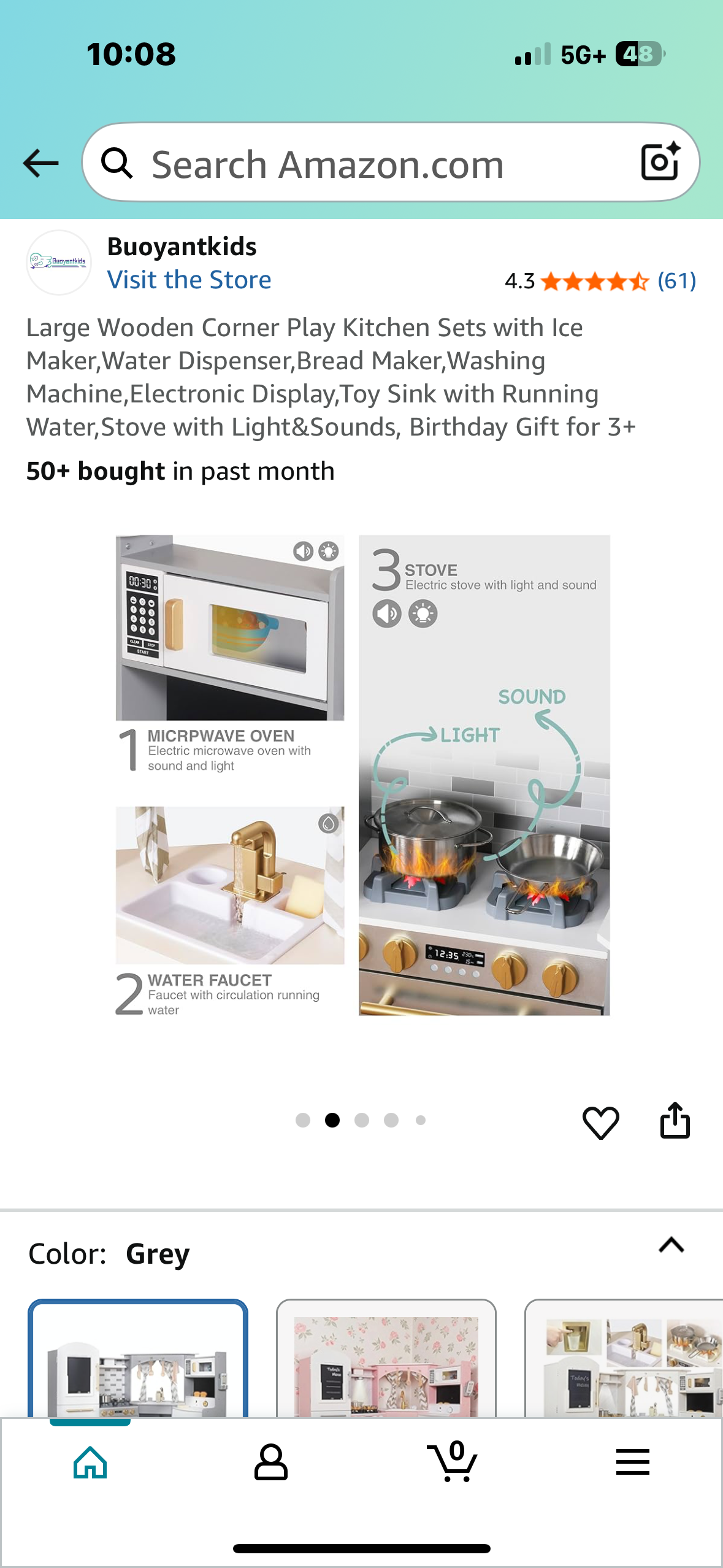Open the product feature image
723x1568 pixels.
click(x=362, y=775)
